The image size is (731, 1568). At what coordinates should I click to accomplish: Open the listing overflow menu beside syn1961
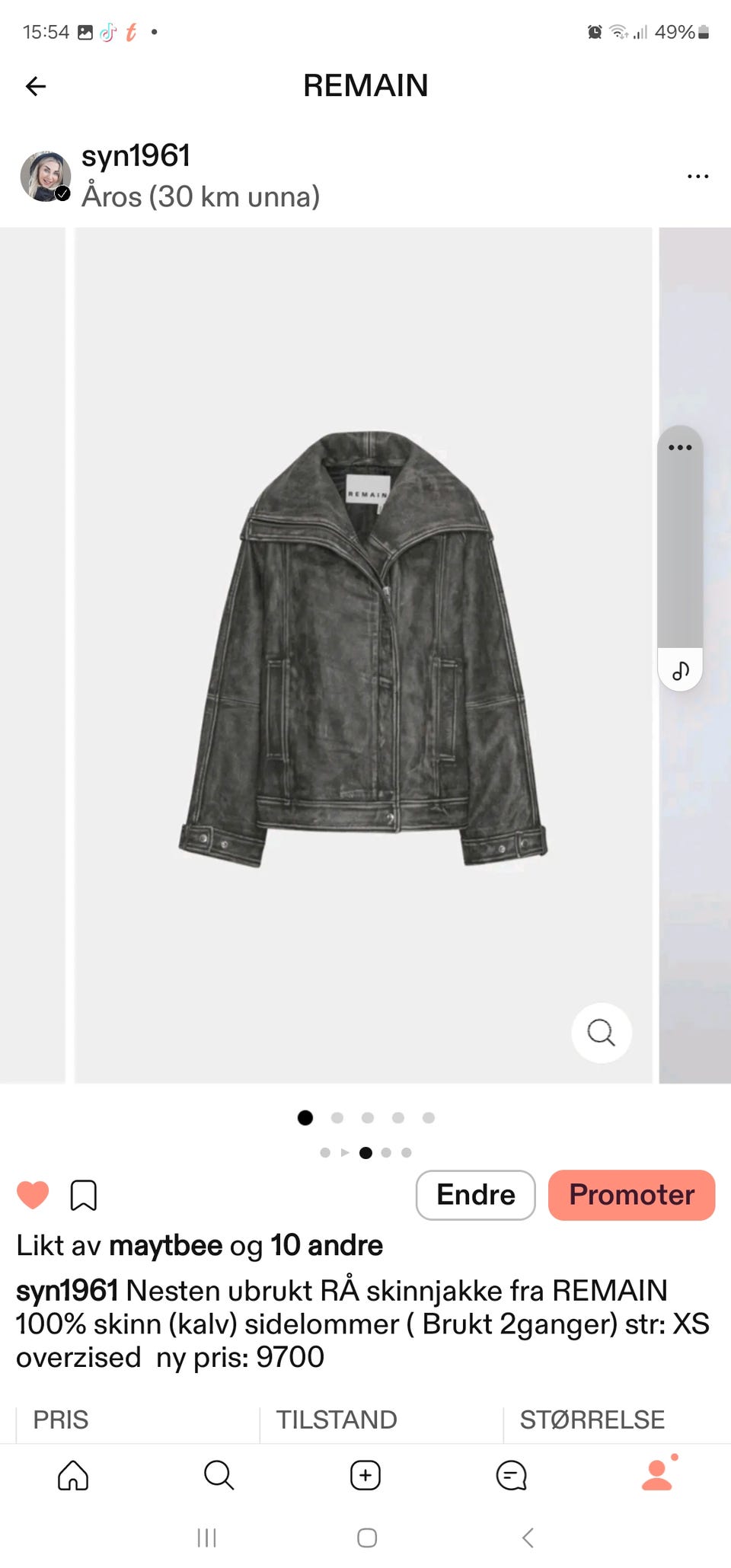(x=697, y=177)
